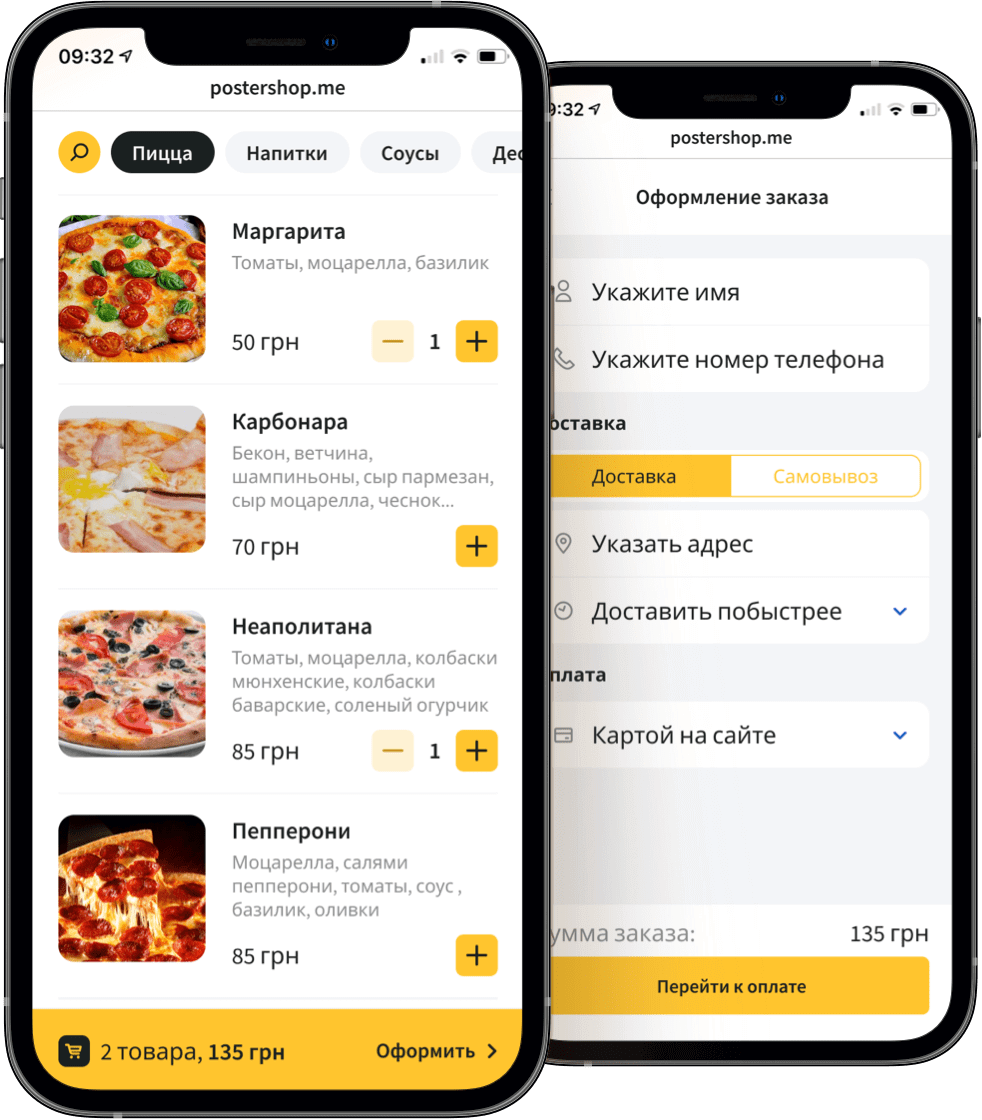The image size is (982, 1120).
Task: Click the clock icon beside Доставить побыстрее
Action: coord(563,610)
